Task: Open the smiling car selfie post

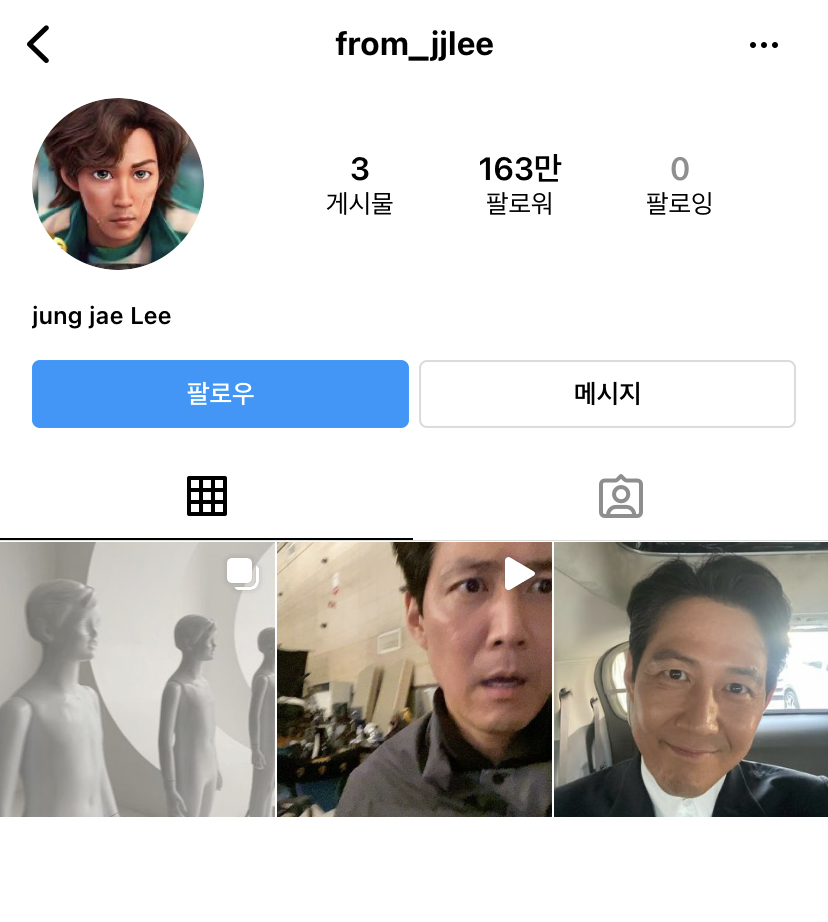Action: tap(691, 679)
